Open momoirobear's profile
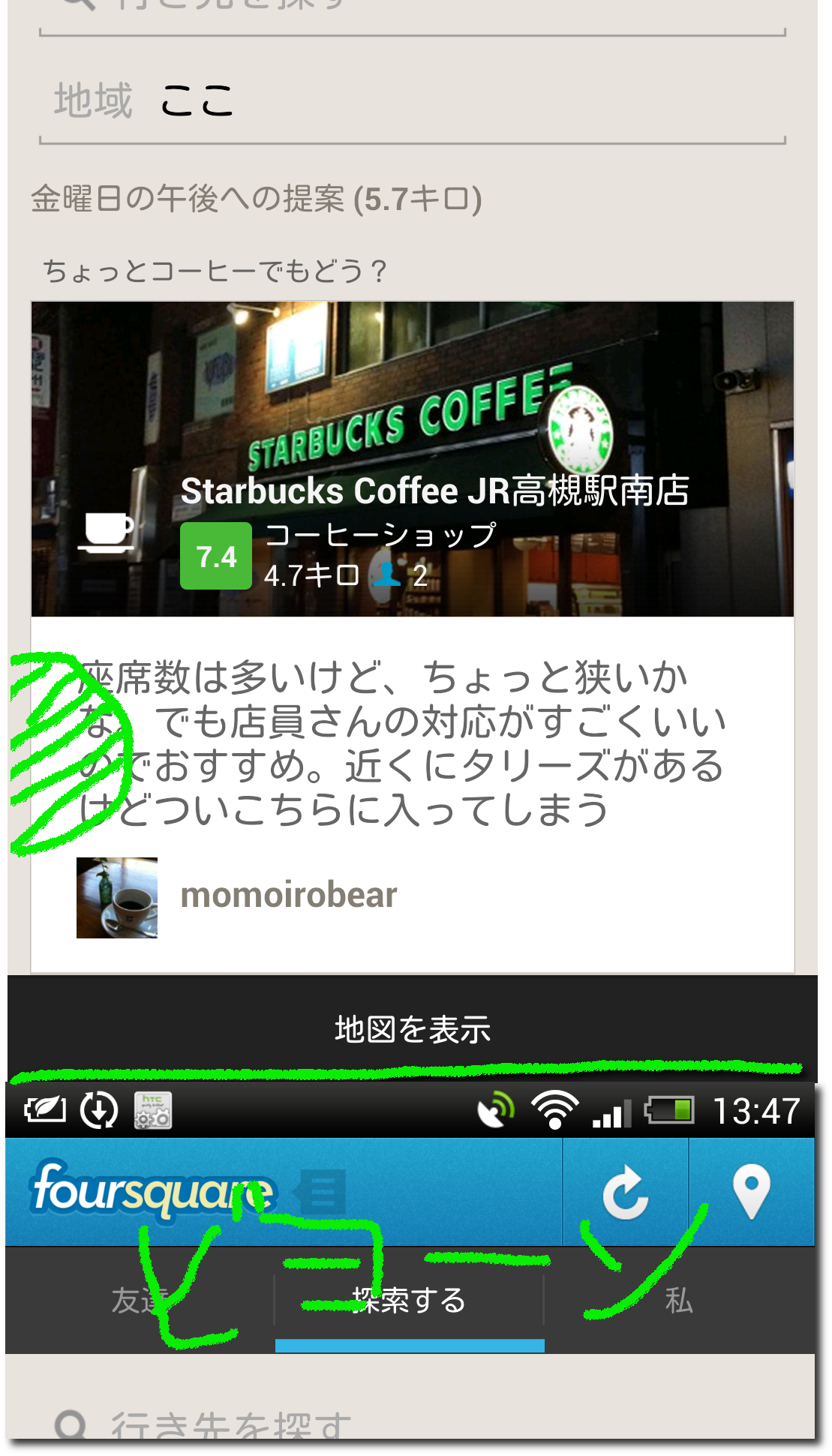Viewport: 832px width, 1456px height. pyautogui.click(x=289, y=896)
